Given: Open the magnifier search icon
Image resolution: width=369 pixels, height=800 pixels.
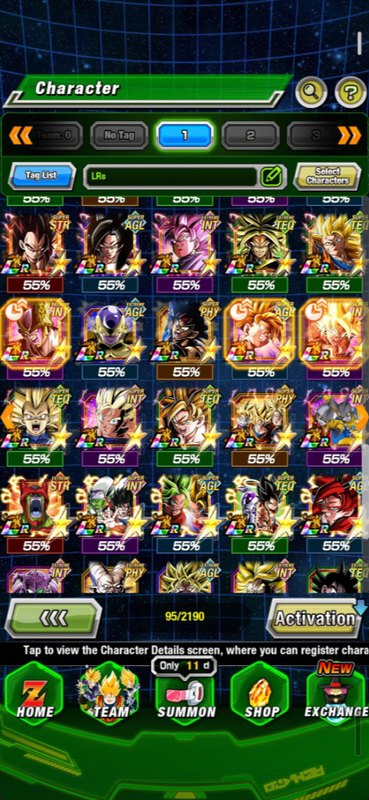Looking at the screenshot, I should (311, 92).
